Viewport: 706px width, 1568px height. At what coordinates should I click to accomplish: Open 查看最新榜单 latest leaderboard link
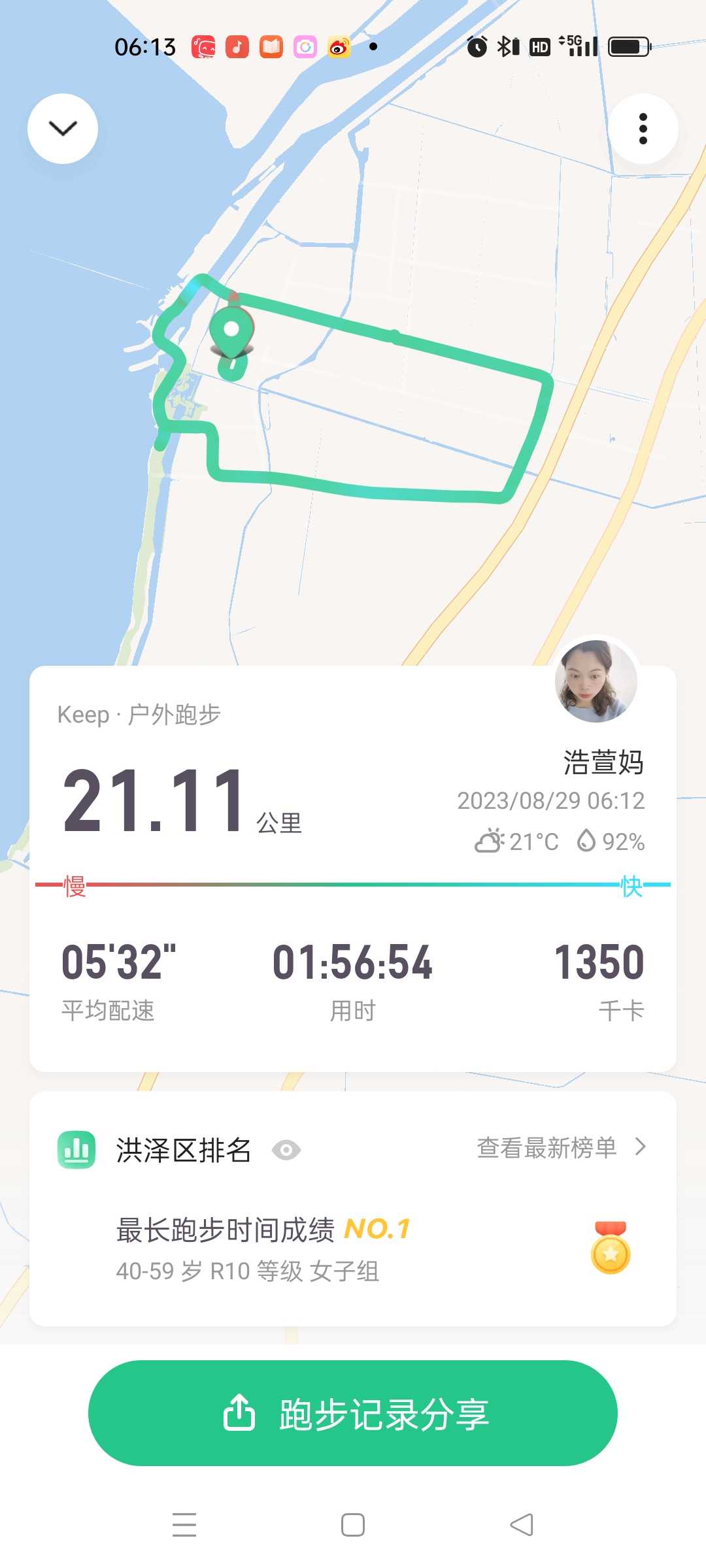coord(562,1147)
